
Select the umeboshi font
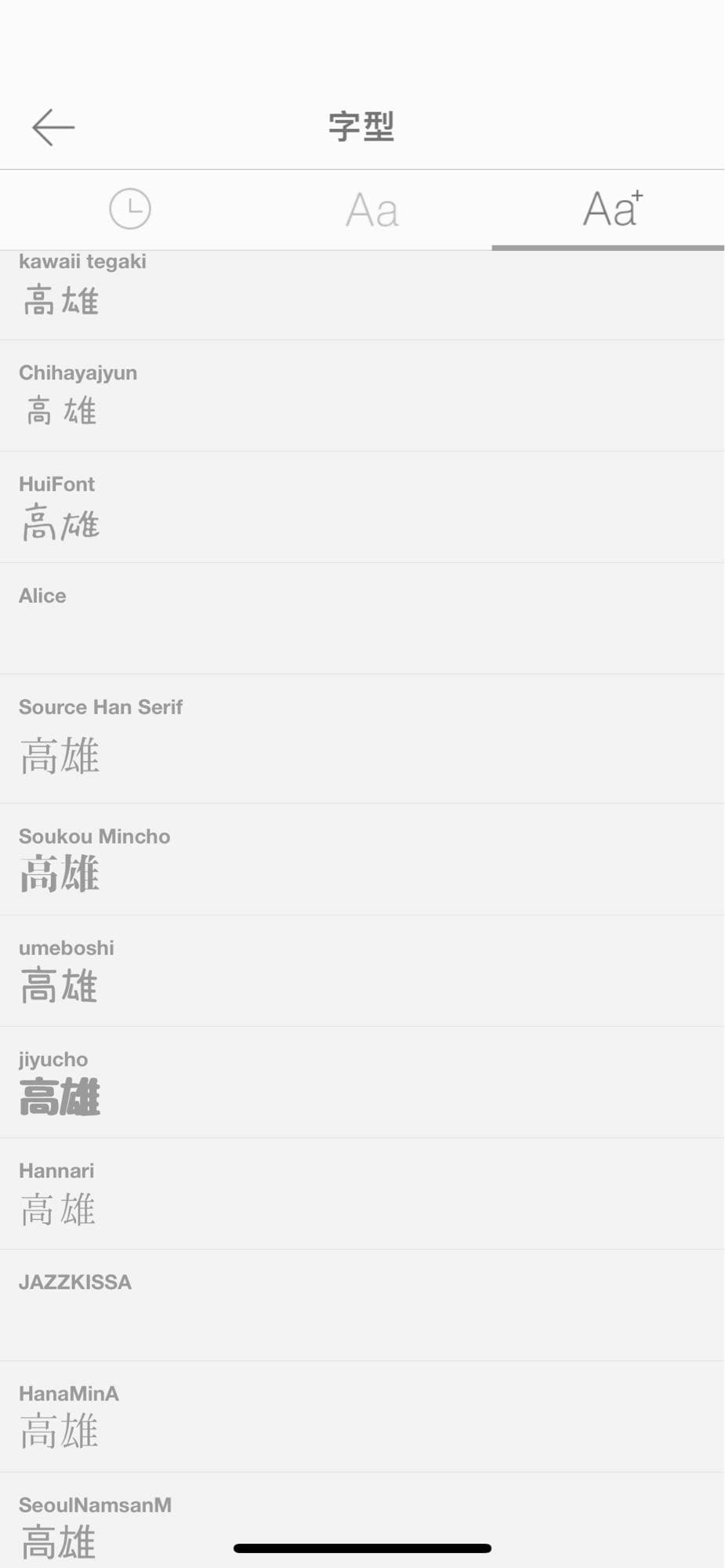tap(361, 970)
